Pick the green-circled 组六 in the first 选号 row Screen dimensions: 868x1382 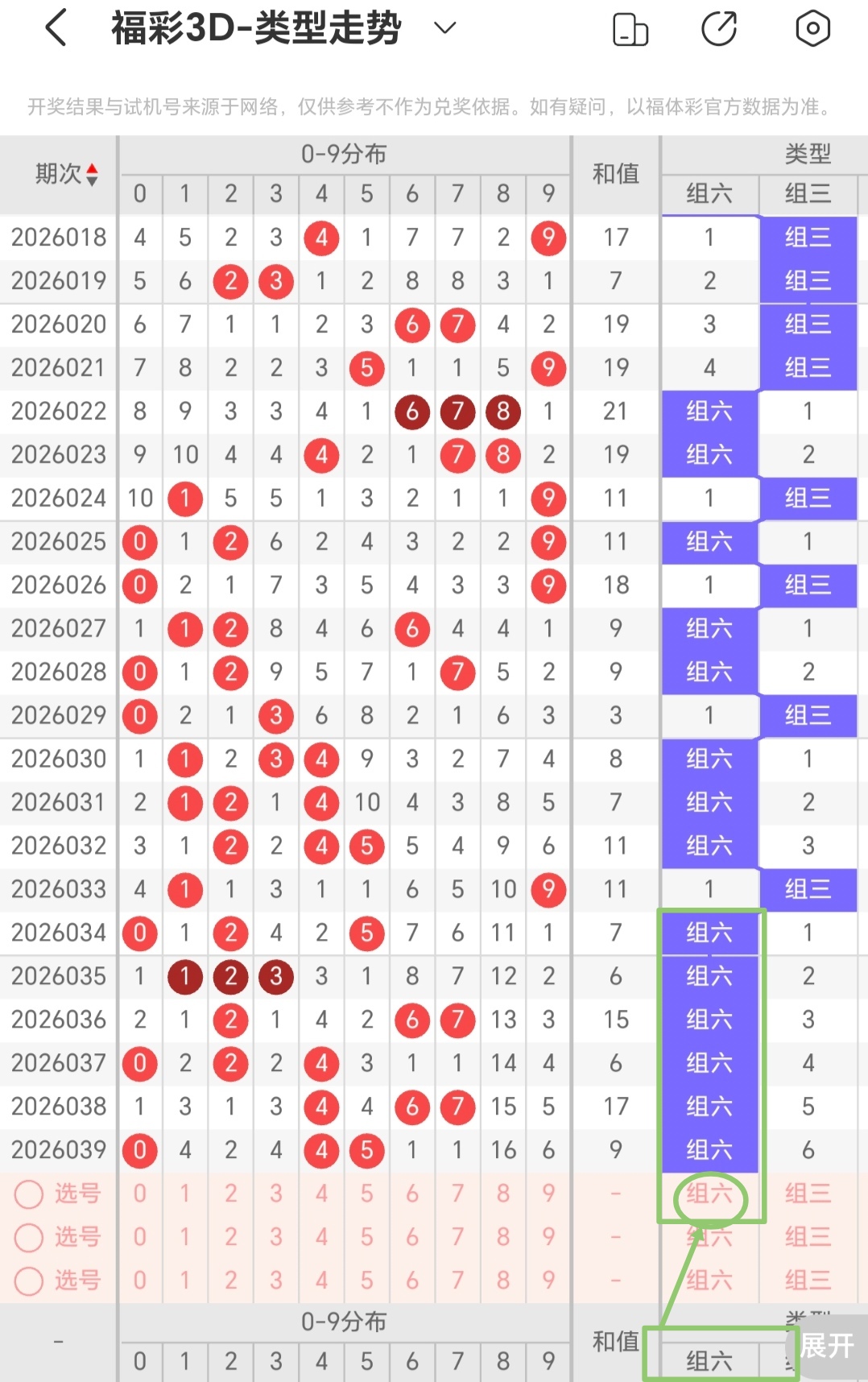709,1194
